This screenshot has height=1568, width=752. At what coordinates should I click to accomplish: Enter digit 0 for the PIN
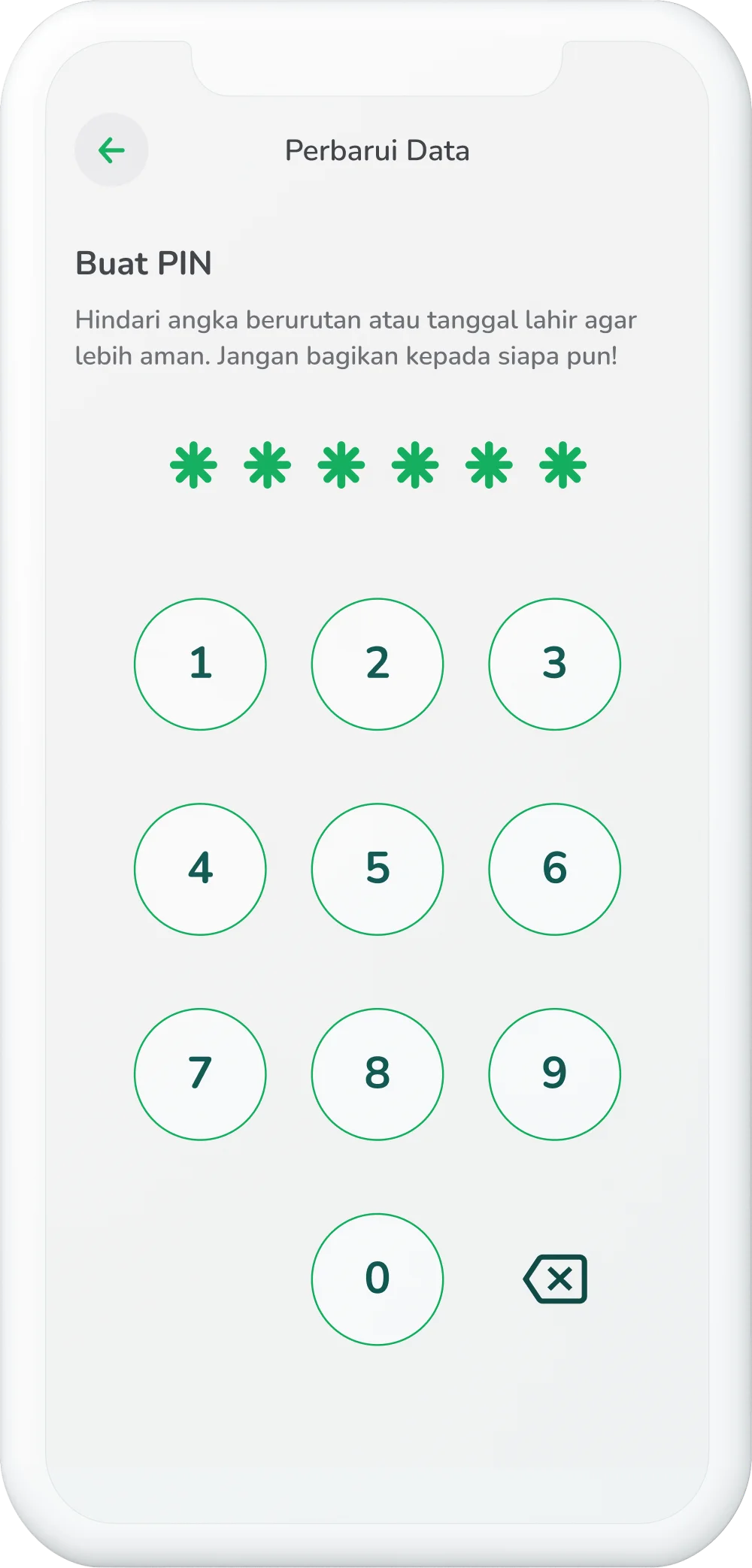[378, 1279]
